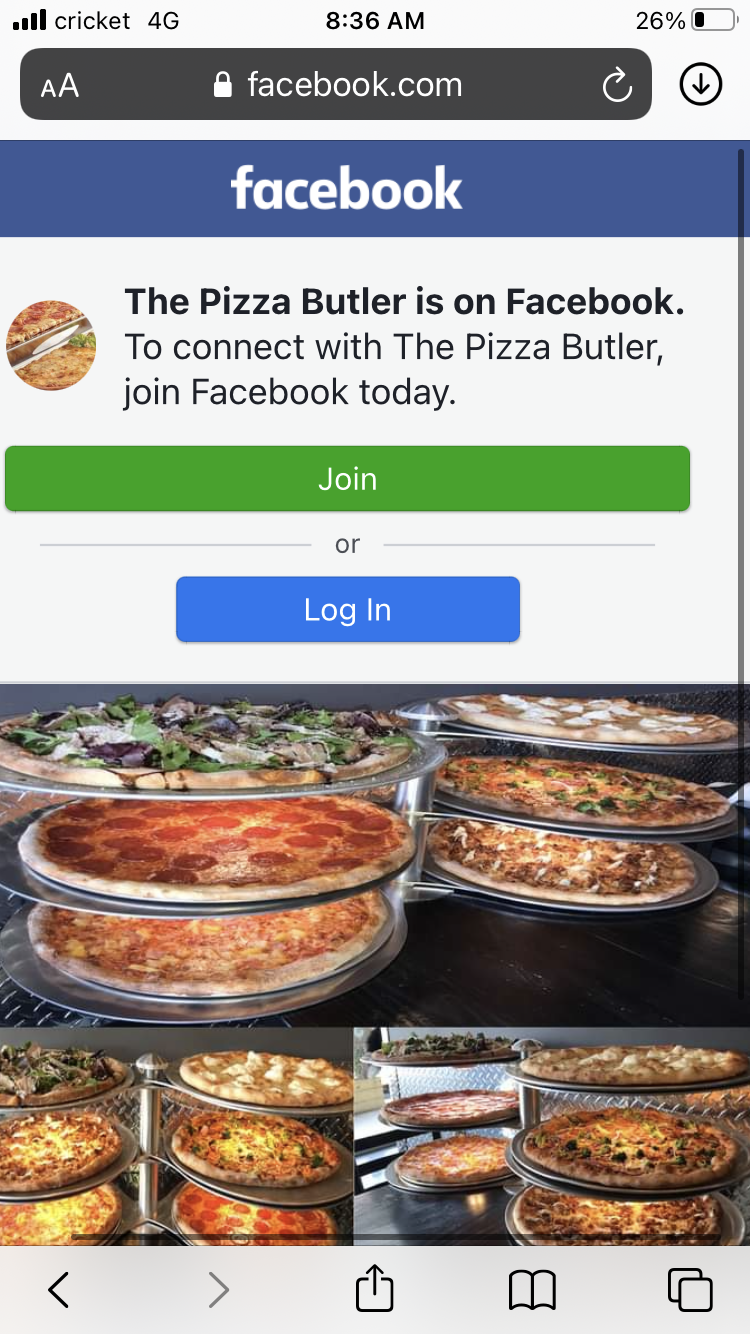This screenshot has height=1334, width=750.
Task: Open the share sheet
Action: [375, 1288]
